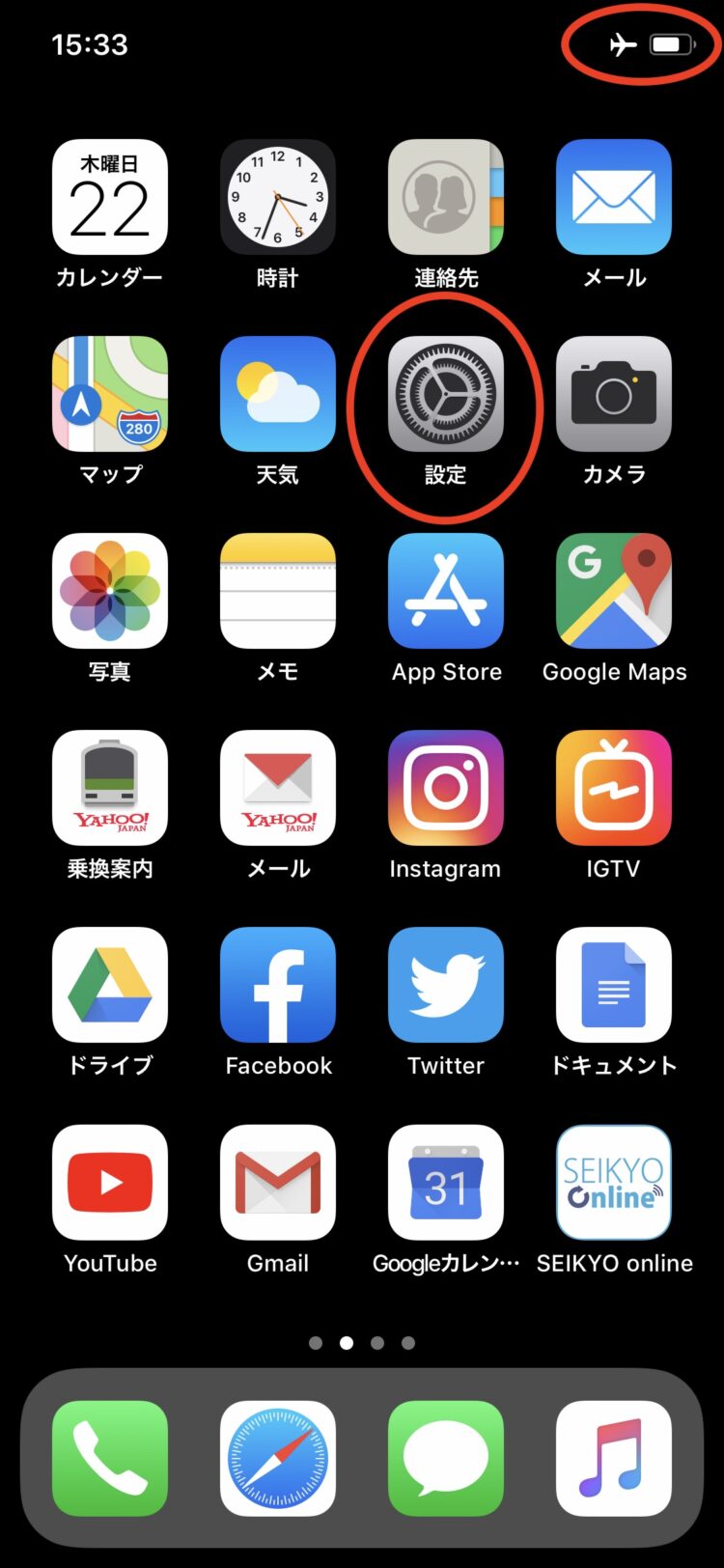Open SEIKYO online app
The image size is (724, 1568).
(x=613, y=1182)
